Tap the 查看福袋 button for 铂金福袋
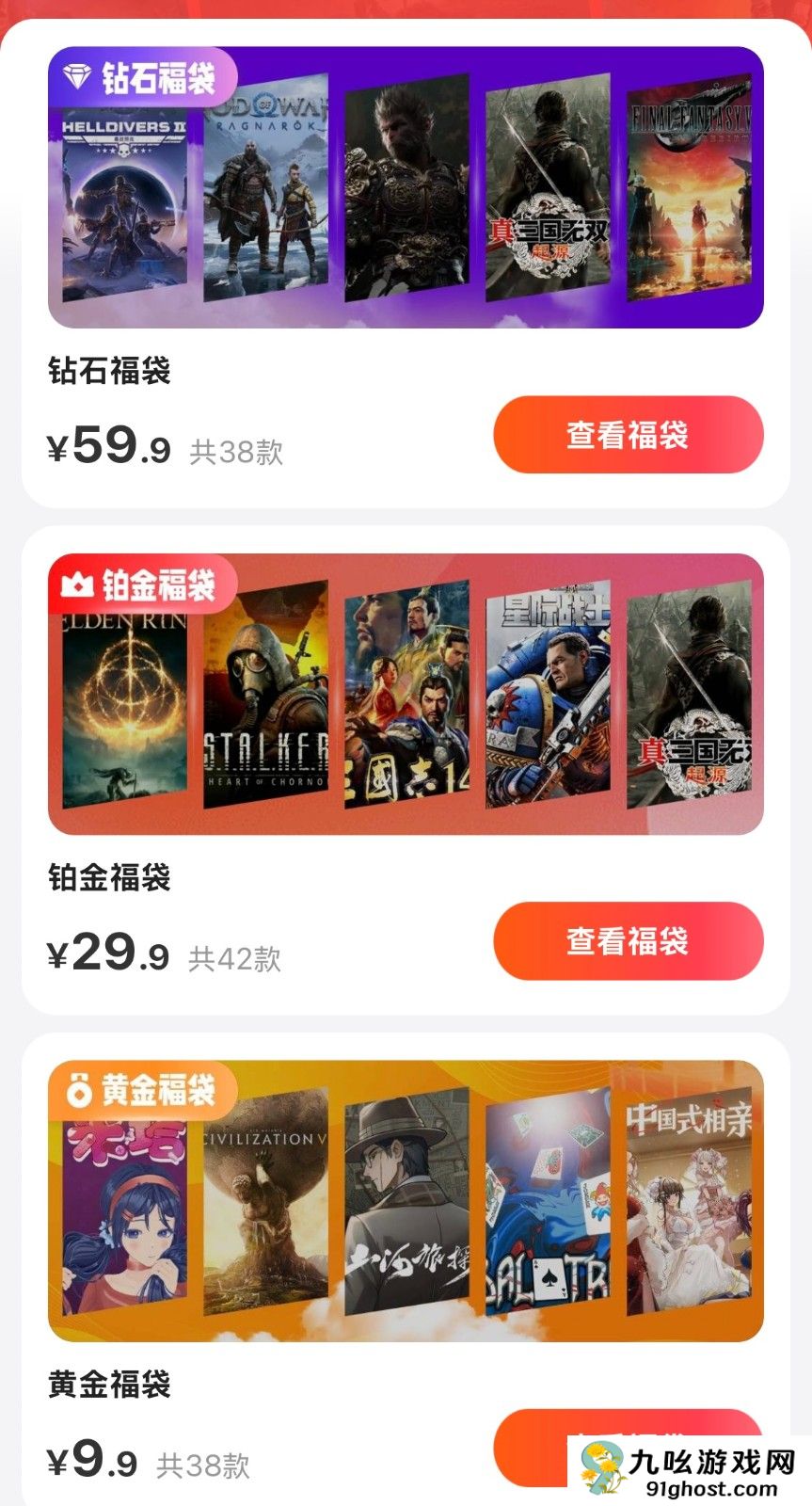Image resolution: width=812 pixels, height=1506 pixels. pyautogui.click(x=629, y=941)
